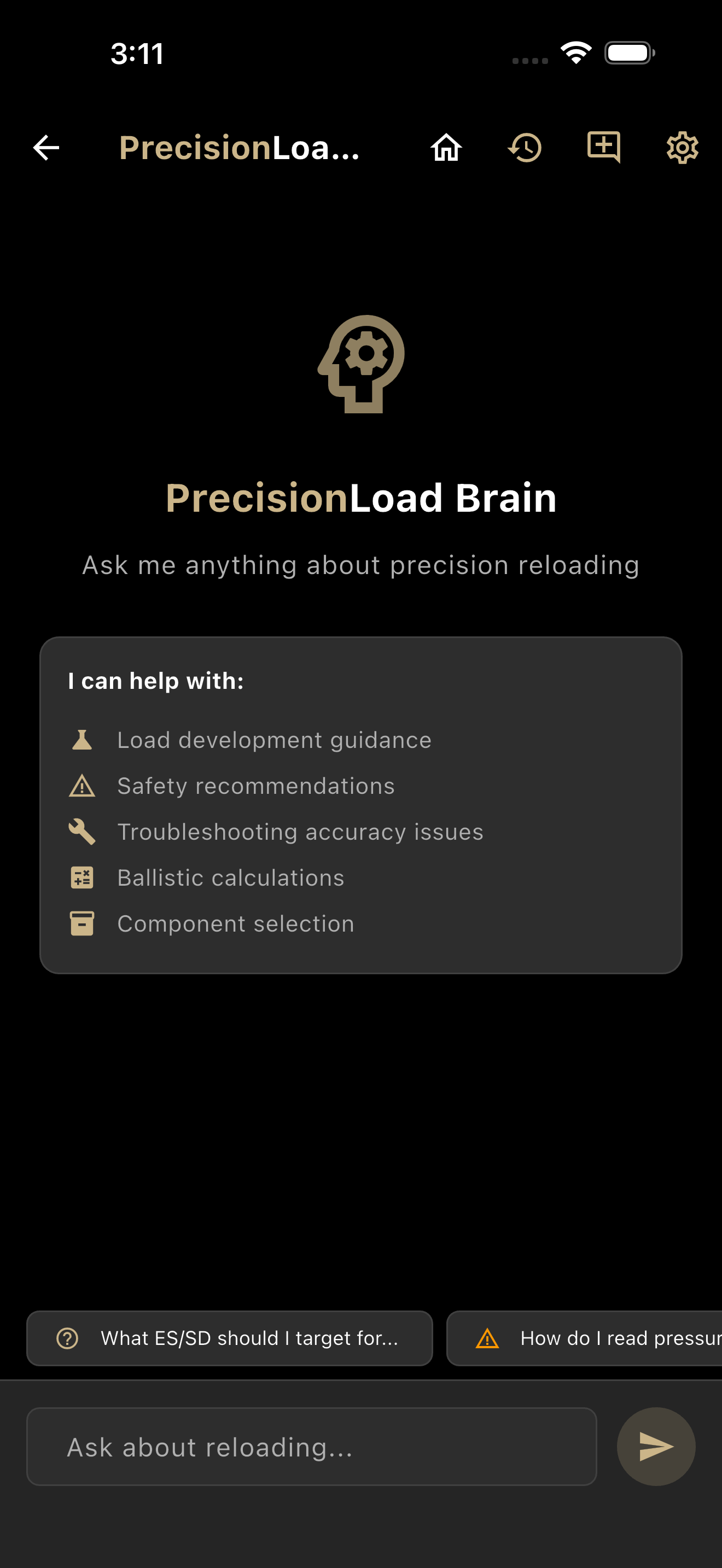Select the Ask me anything subtitle text
The width and height of the screenshot is (722, 1568).
point(360,565)
